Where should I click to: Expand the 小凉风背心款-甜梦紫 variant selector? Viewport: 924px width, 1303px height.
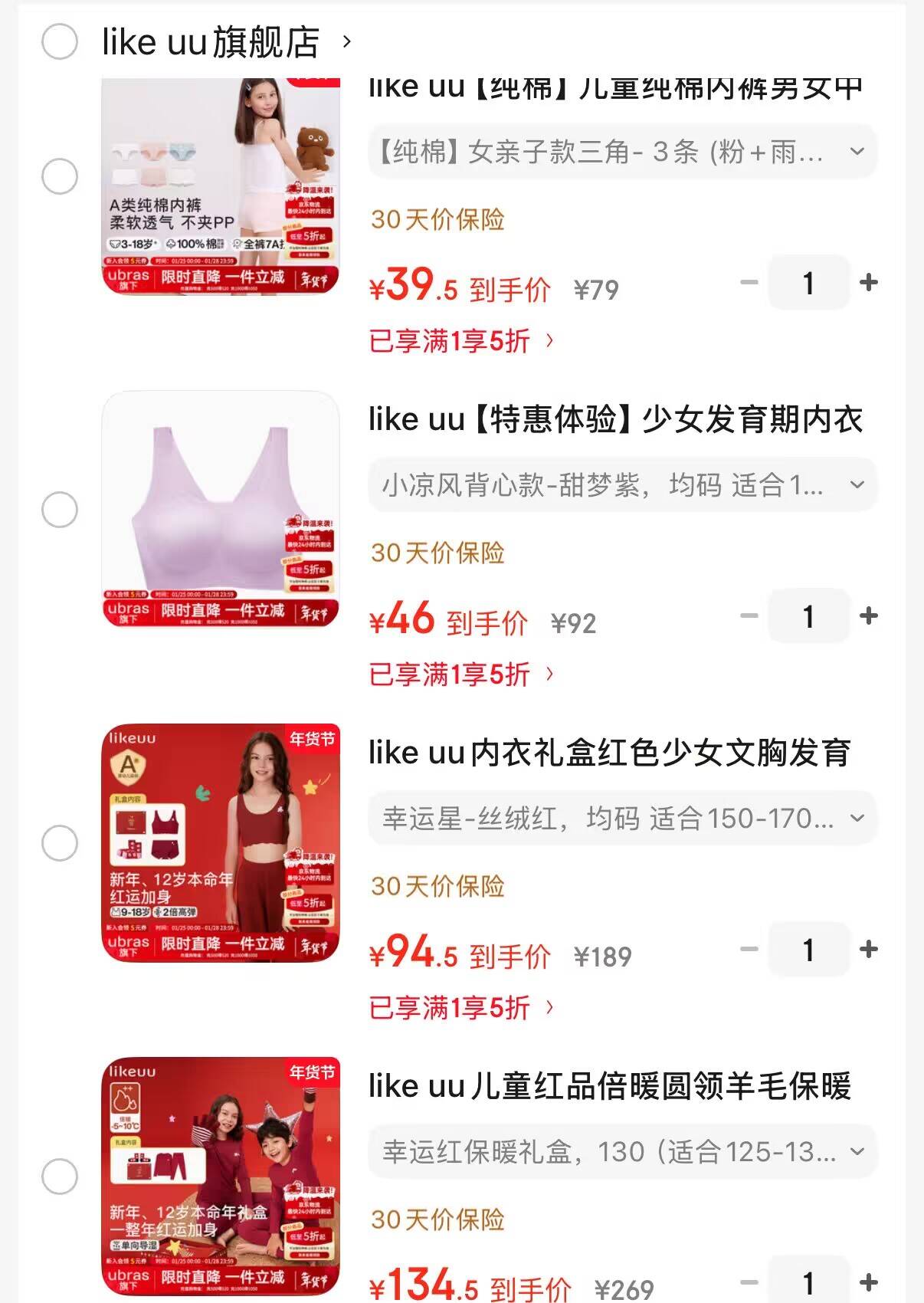tap(622, 485)
